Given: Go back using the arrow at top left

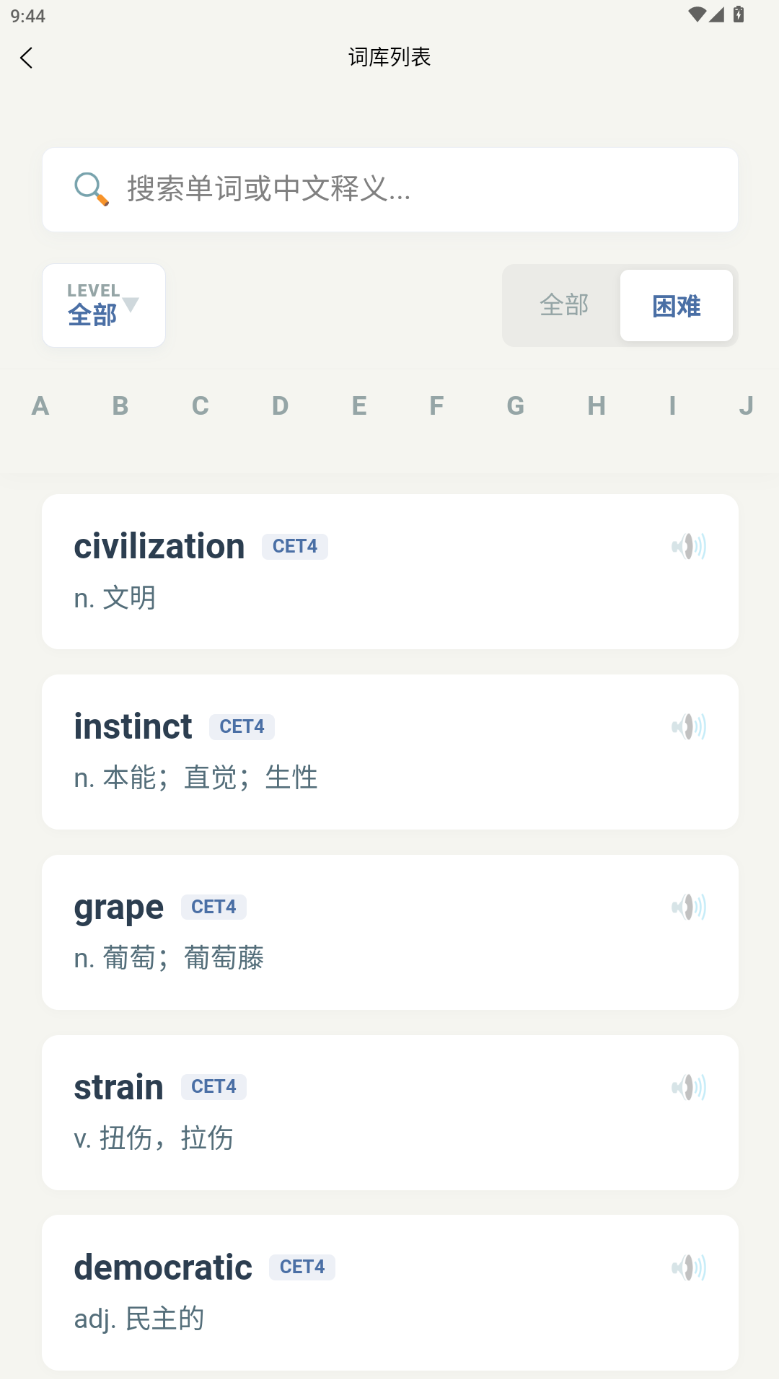Looking at the screenshot, I should coord(25,57).
